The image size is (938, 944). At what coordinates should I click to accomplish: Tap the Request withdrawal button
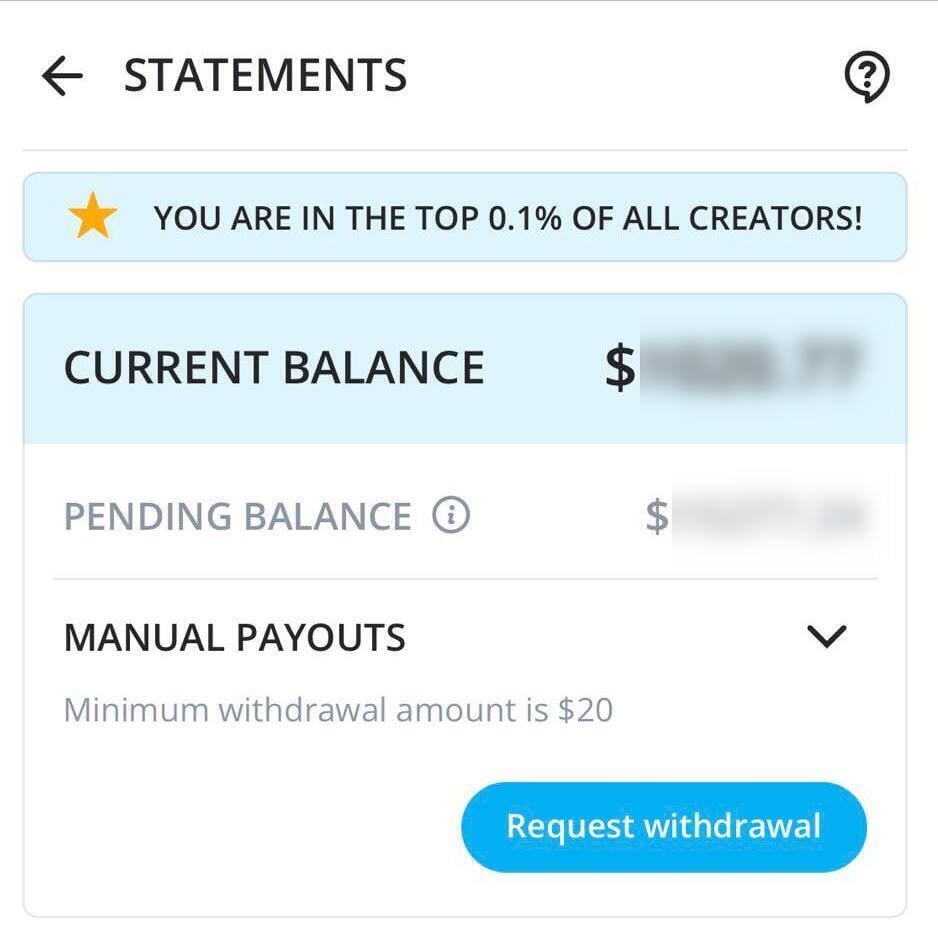(x=663, y=827)
